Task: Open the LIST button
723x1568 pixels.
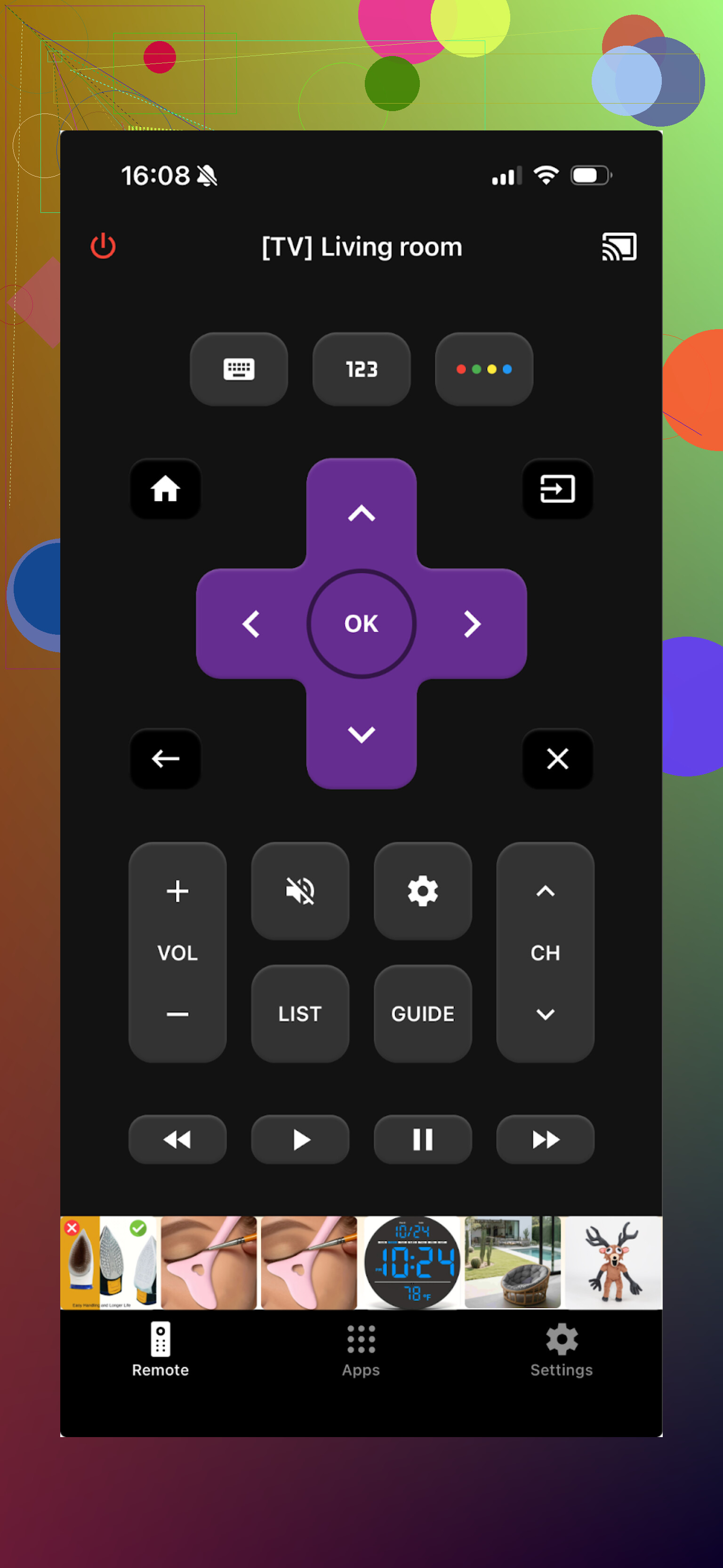Action: (x=300, y=1013)
